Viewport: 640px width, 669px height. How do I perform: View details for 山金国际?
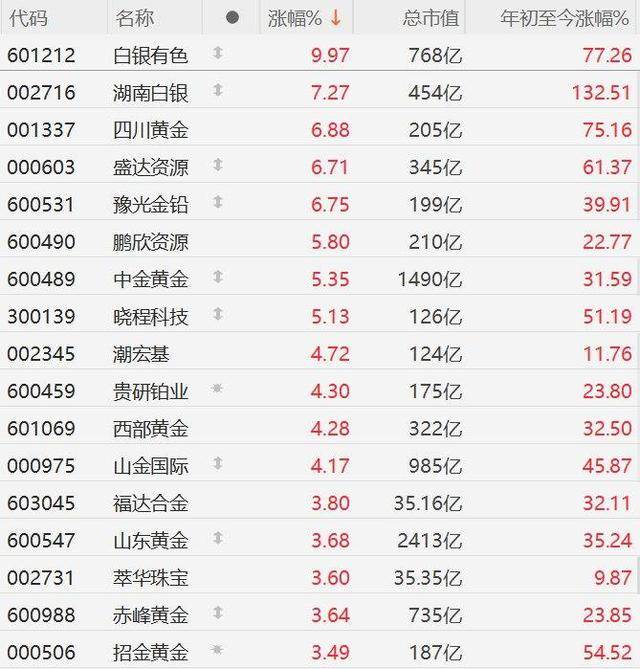[150, 466]
